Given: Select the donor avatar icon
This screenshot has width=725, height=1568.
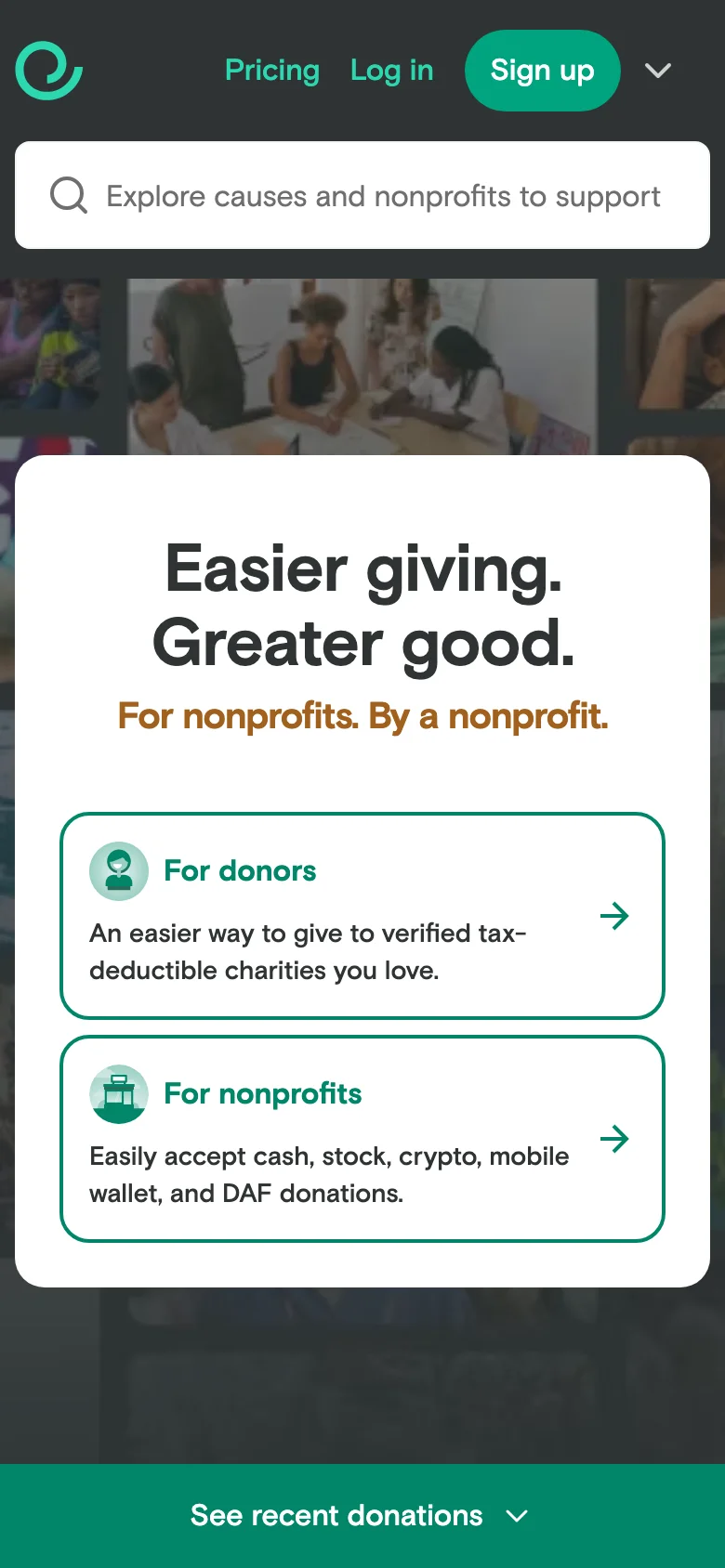Looking at the screenshot, I should pos(118,870).
